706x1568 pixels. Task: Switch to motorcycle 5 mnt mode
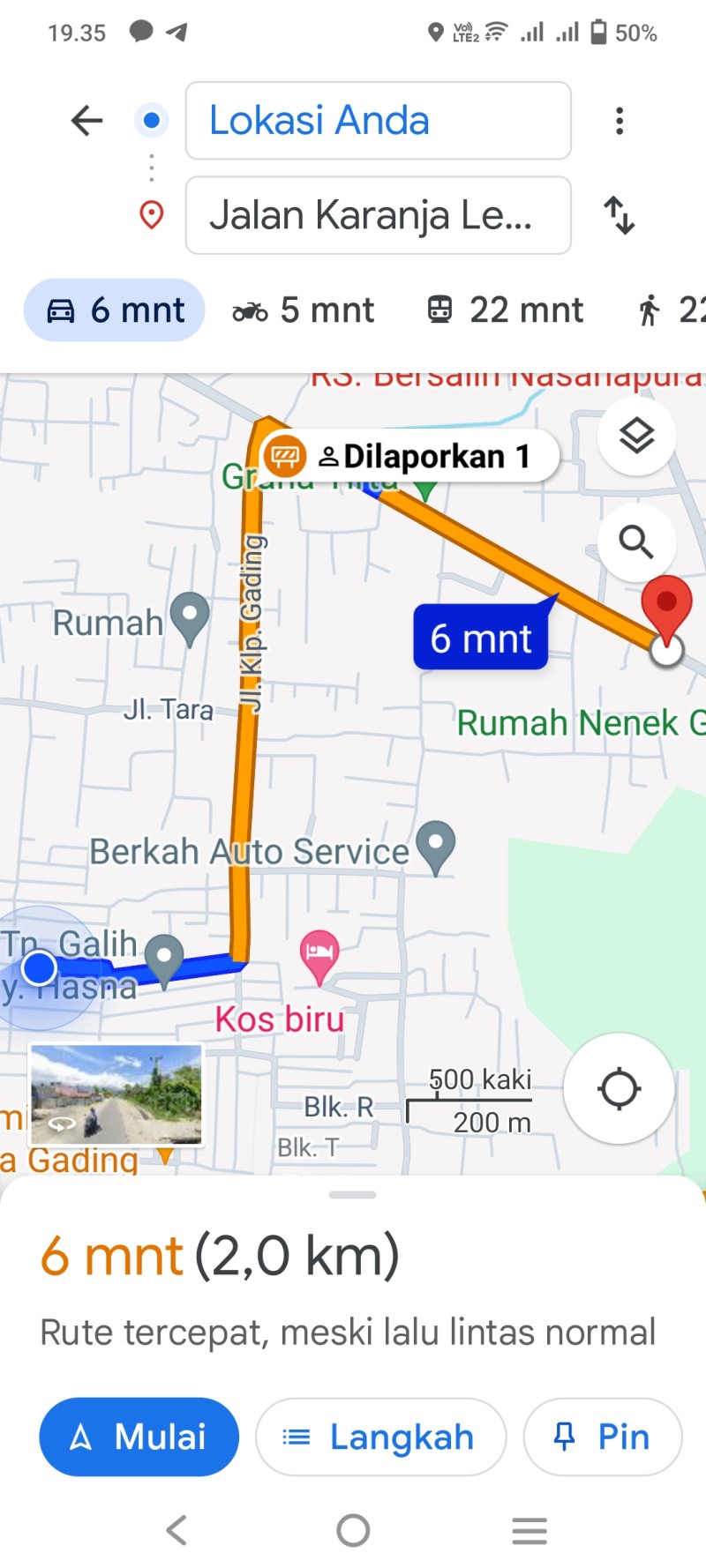click(x=303, y=310)
